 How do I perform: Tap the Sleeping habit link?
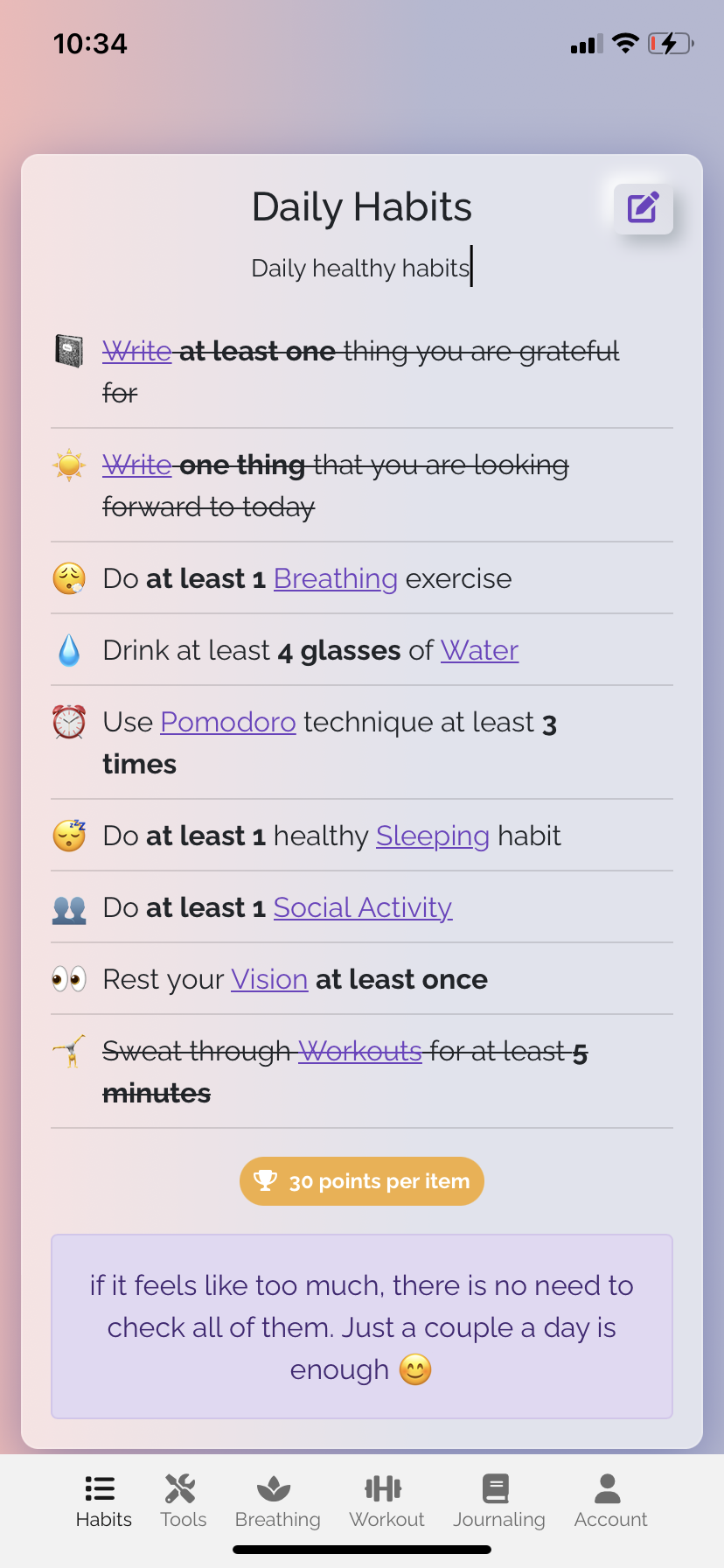coord(433,836)
